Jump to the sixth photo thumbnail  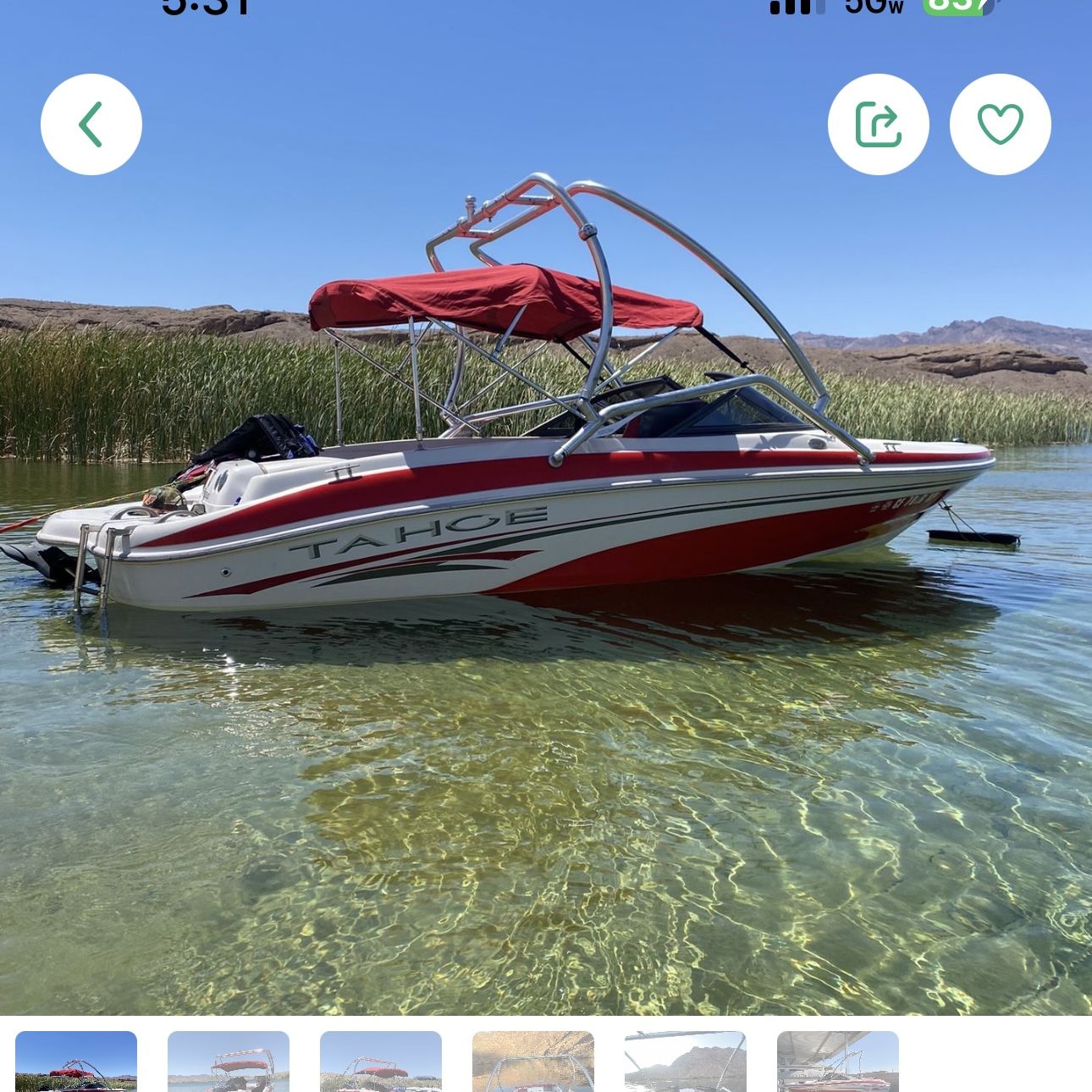[838, 1061]
